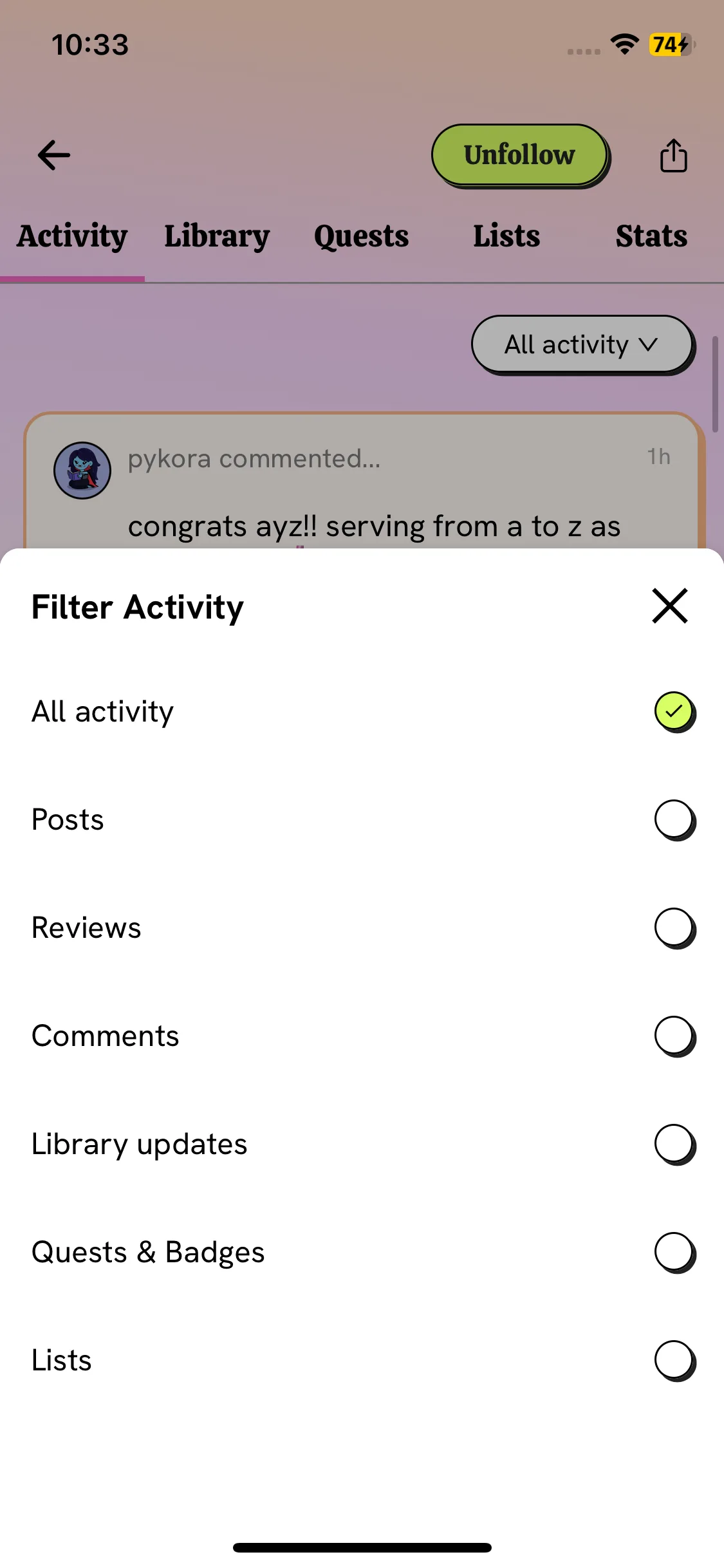Go back with the arrow
The width and height of the screenshot is (724, 1568).
(x=54, y=155)
